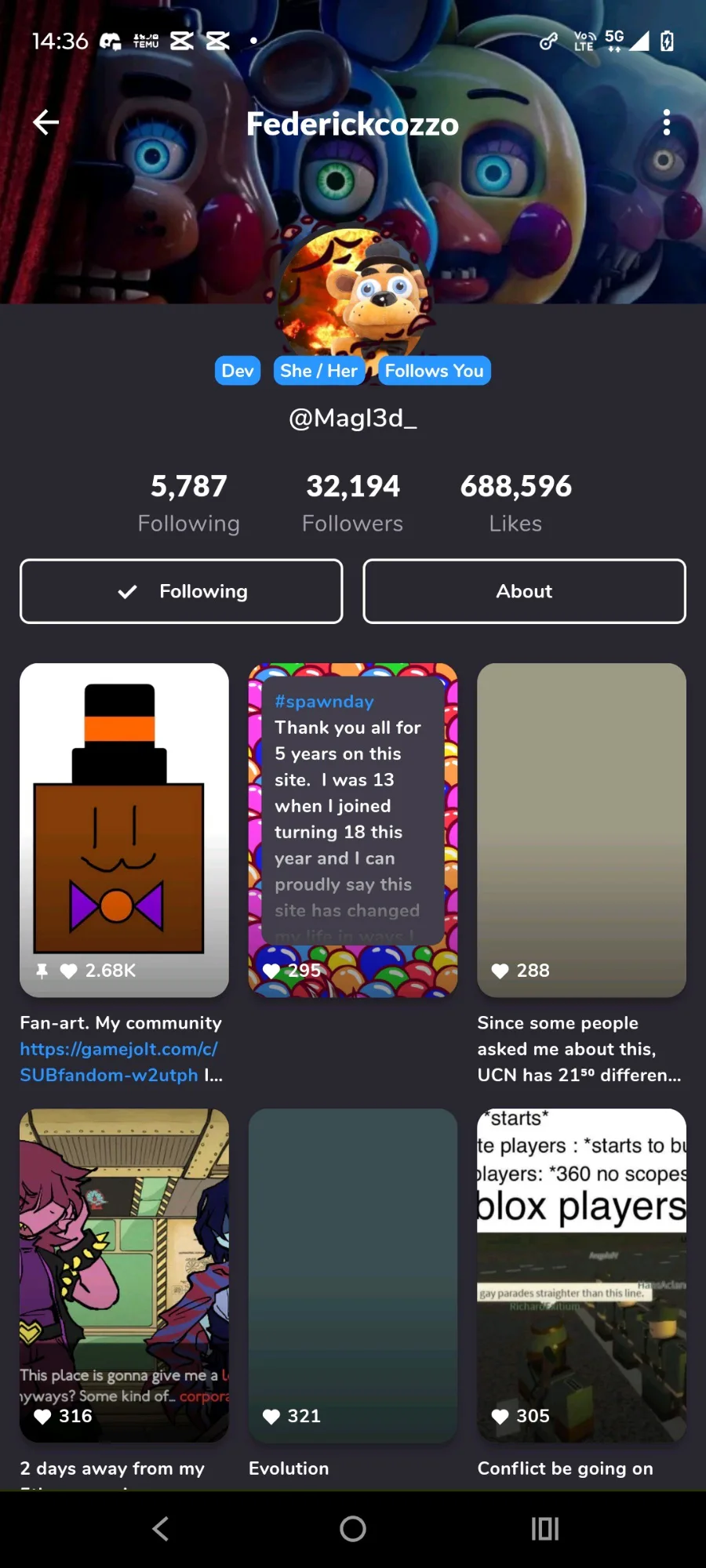Open the three-dot overflow menu

[666, 122]
